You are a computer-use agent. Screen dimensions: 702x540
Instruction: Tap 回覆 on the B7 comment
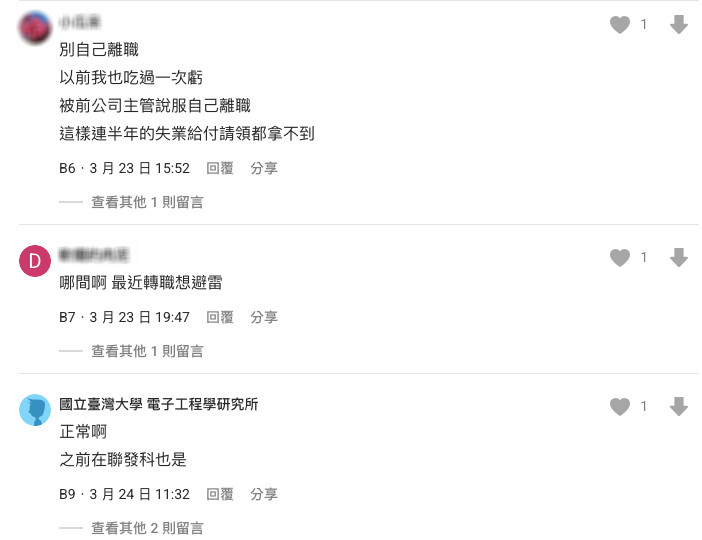tap(220, 317)
